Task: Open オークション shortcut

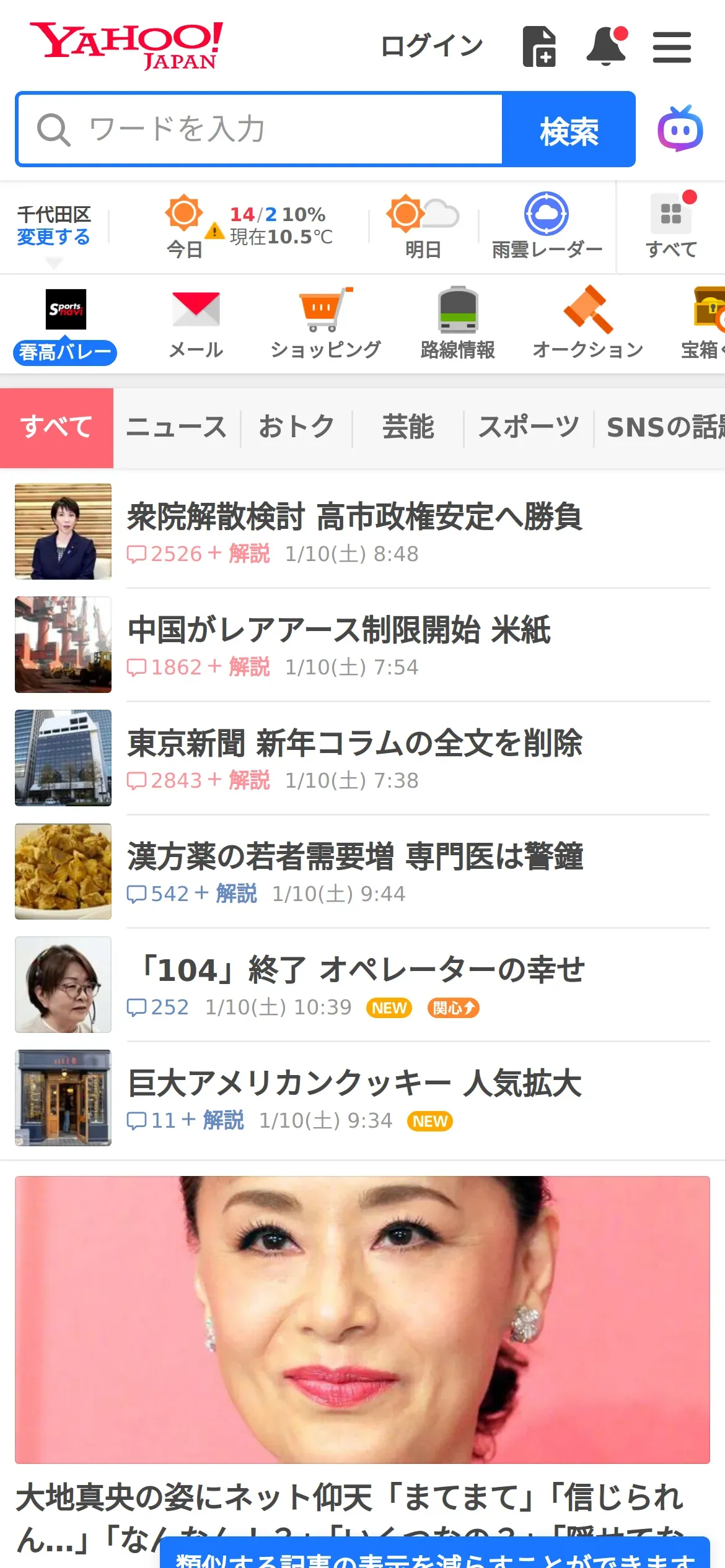Action: 587,324
